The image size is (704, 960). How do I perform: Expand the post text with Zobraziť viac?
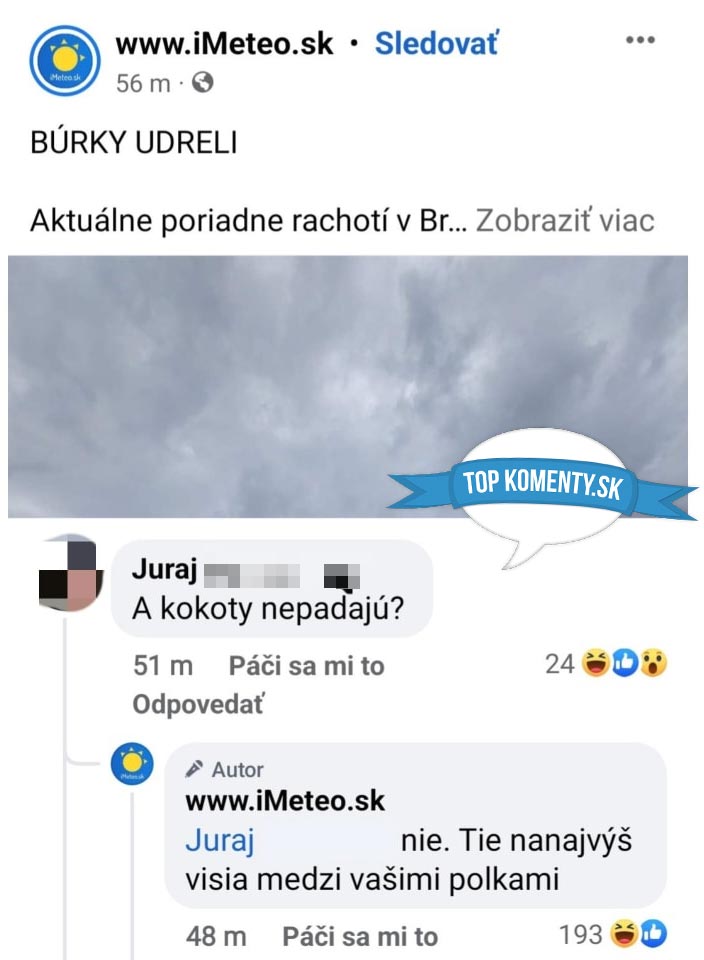coord(564,220)
